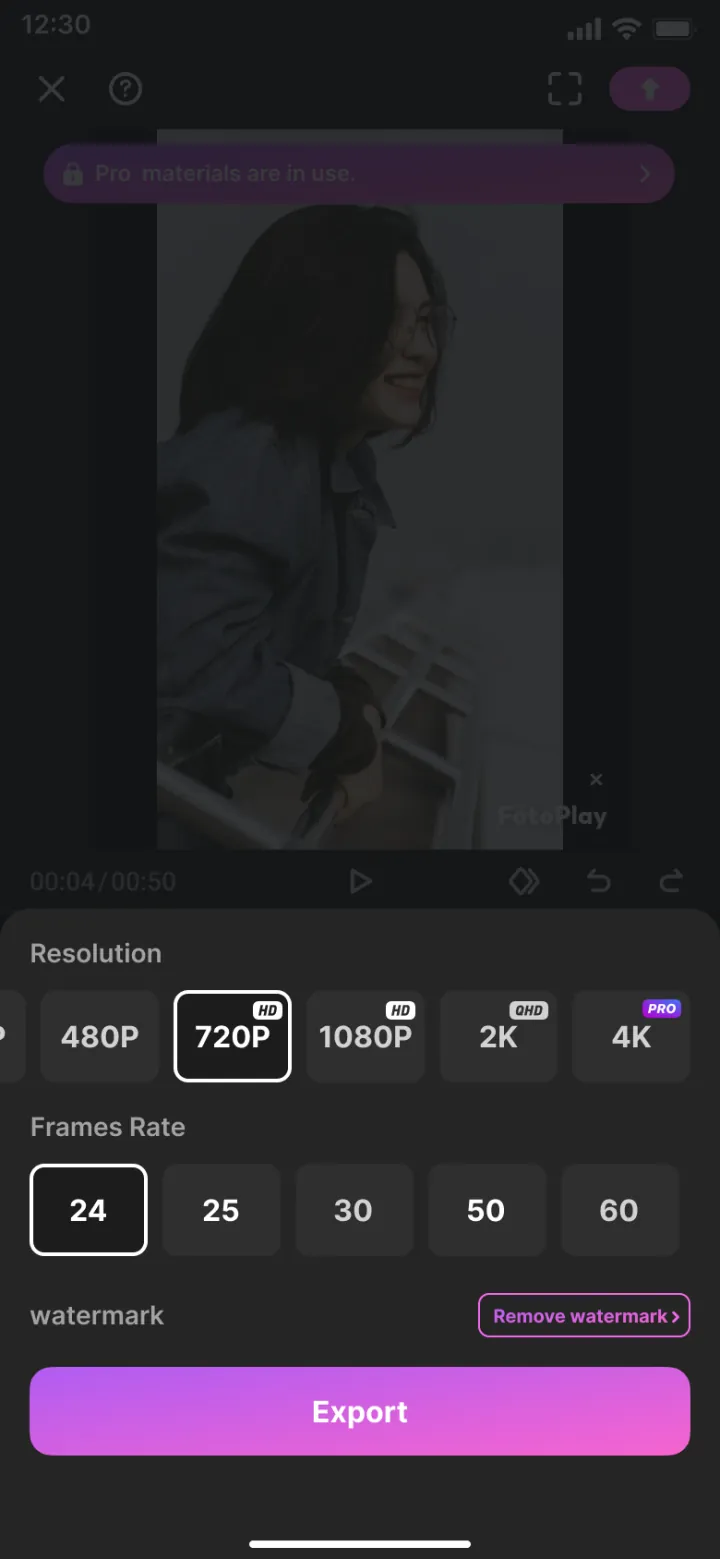Image resolution: width=720 pixels, height=1559 pixels.
Task: Set frame rate to 24
Action: [89, 1210]
